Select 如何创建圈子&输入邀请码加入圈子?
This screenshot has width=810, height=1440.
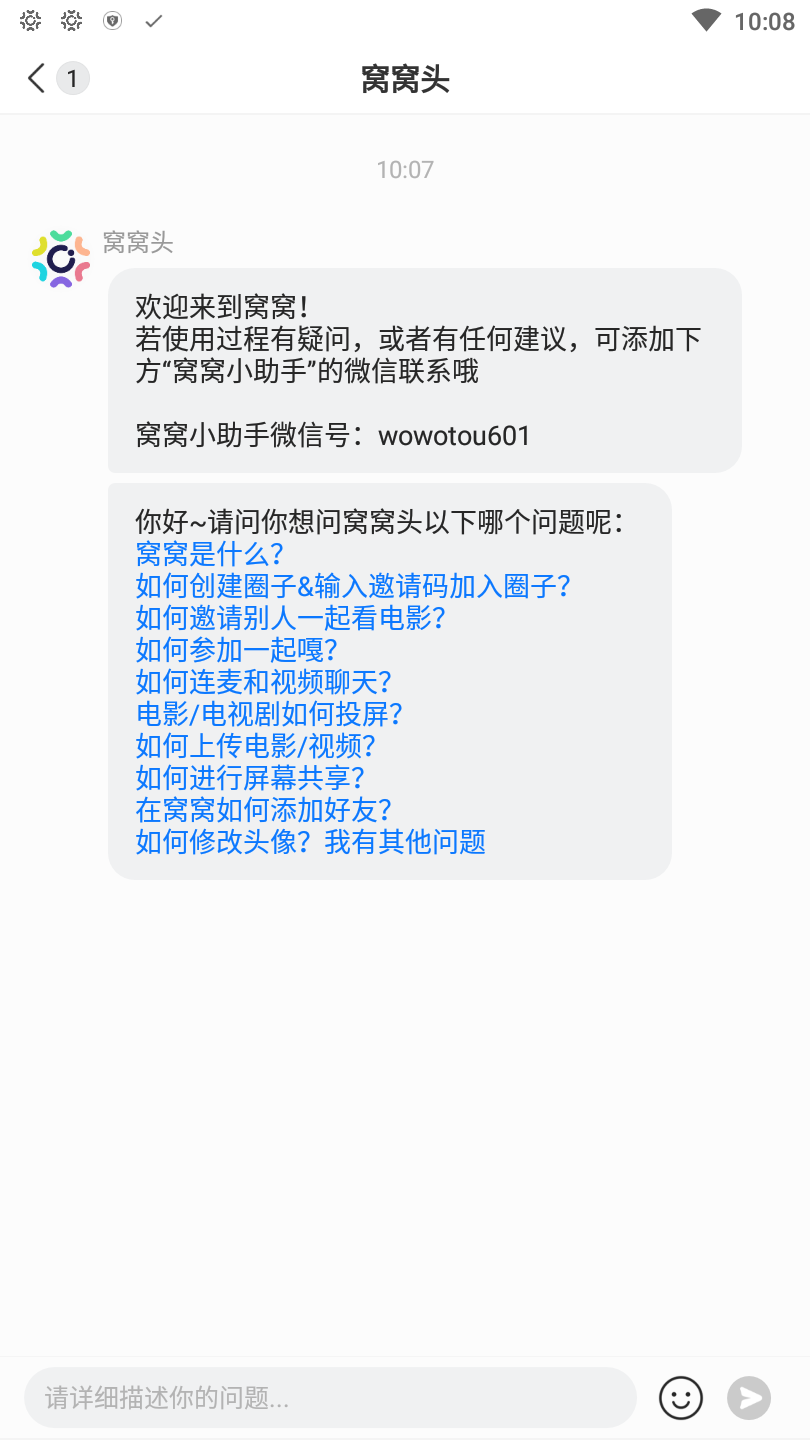[354, 587]
